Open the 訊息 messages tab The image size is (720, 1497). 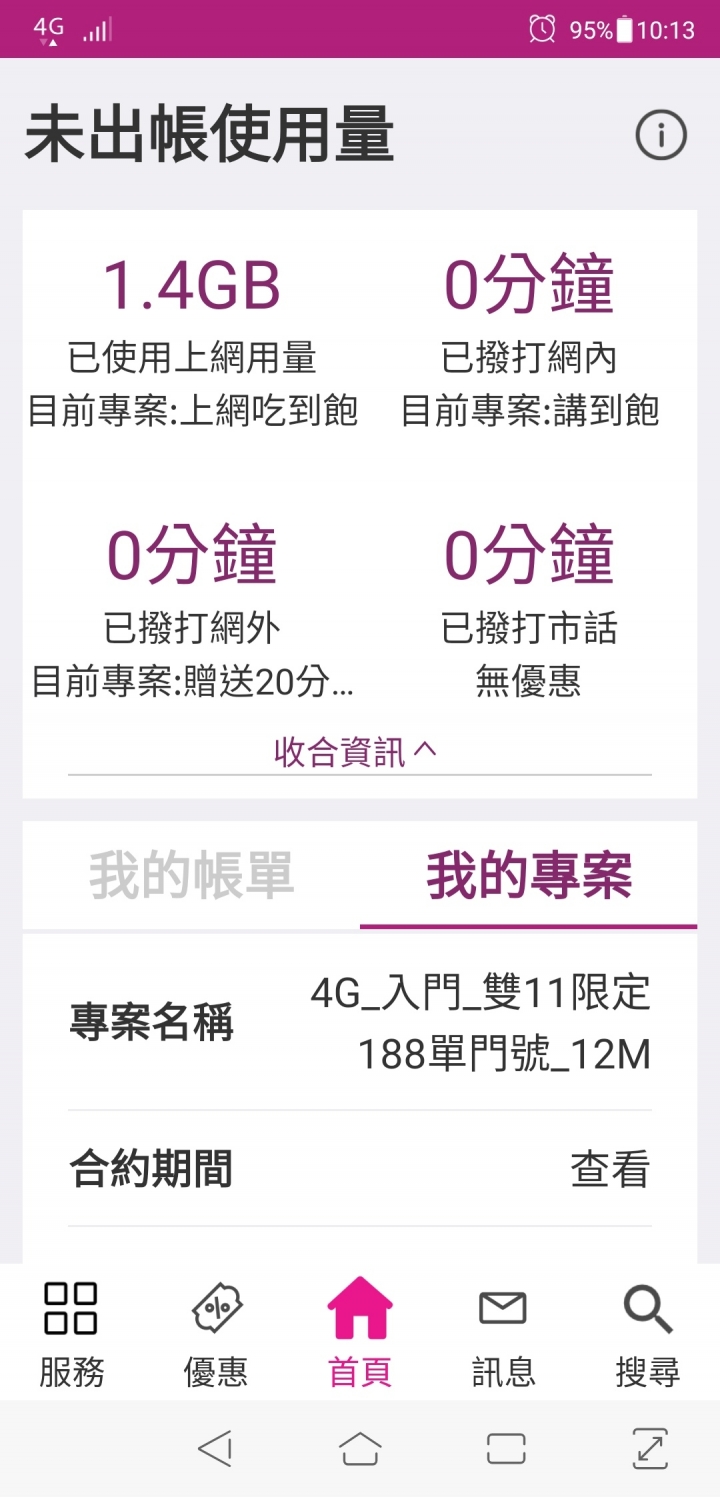pyautogui.click(x=503, y=1333)
